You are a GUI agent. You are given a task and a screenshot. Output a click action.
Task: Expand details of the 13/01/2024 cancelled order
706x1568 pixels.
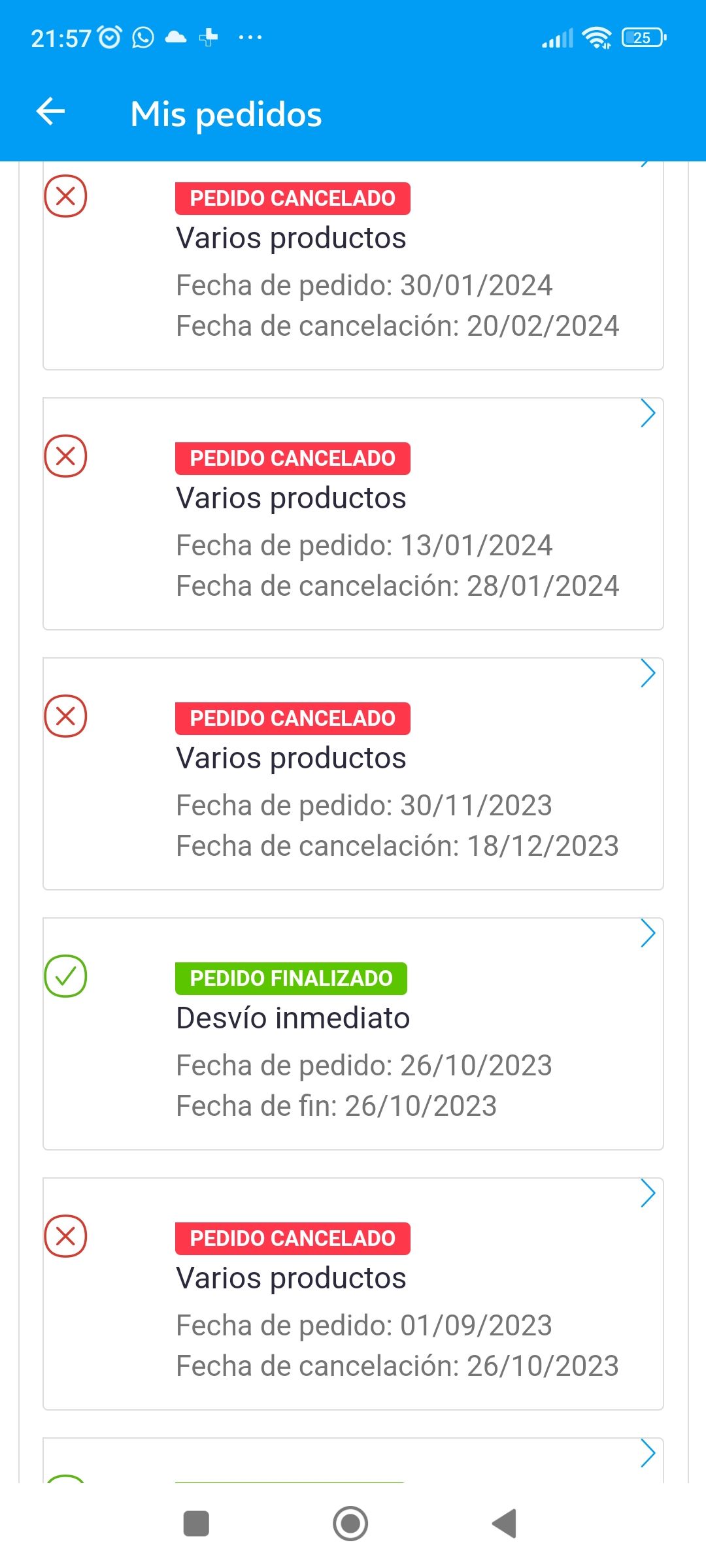coord(647,413)
